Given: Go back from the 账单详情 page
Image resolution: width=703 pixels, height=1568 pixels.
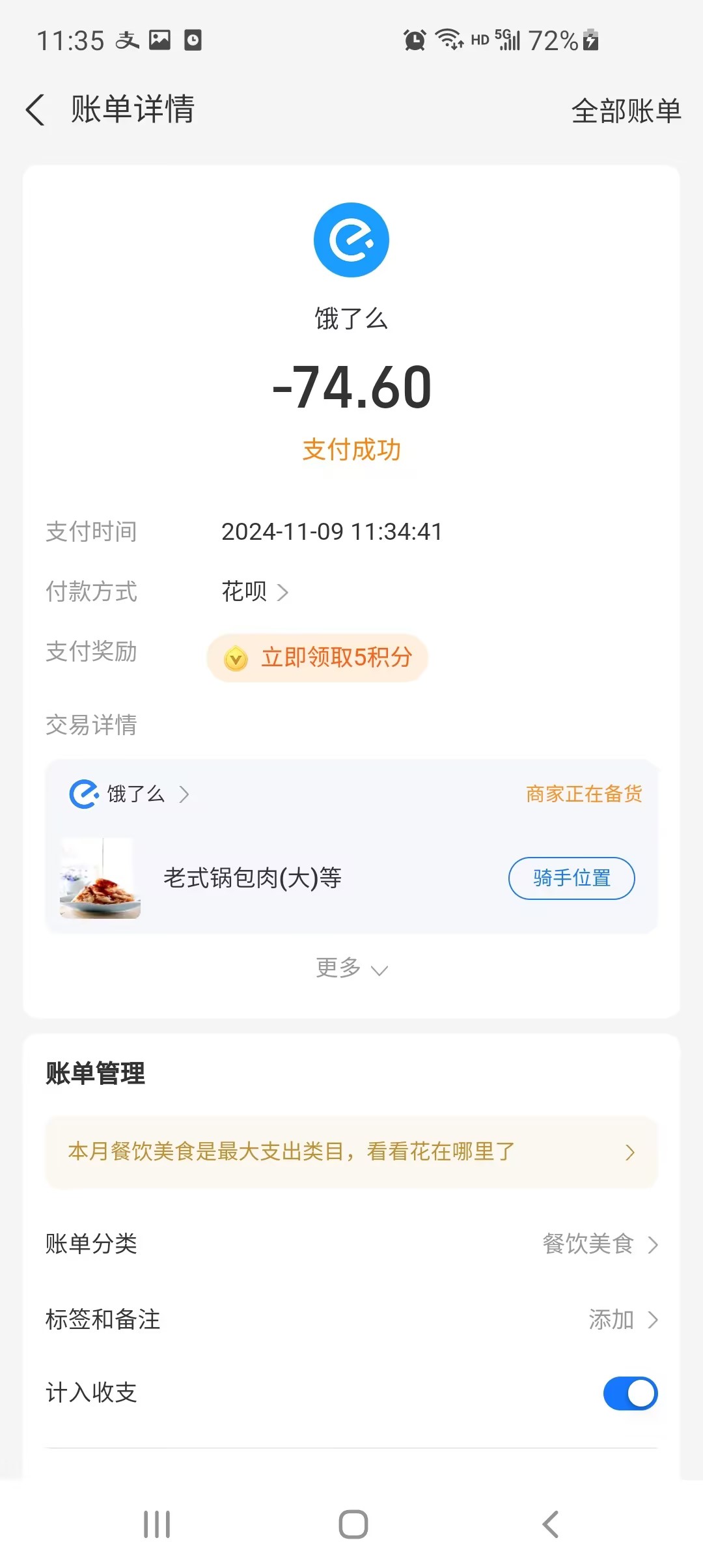Looking at the screenshot, I should pos(36,109).
